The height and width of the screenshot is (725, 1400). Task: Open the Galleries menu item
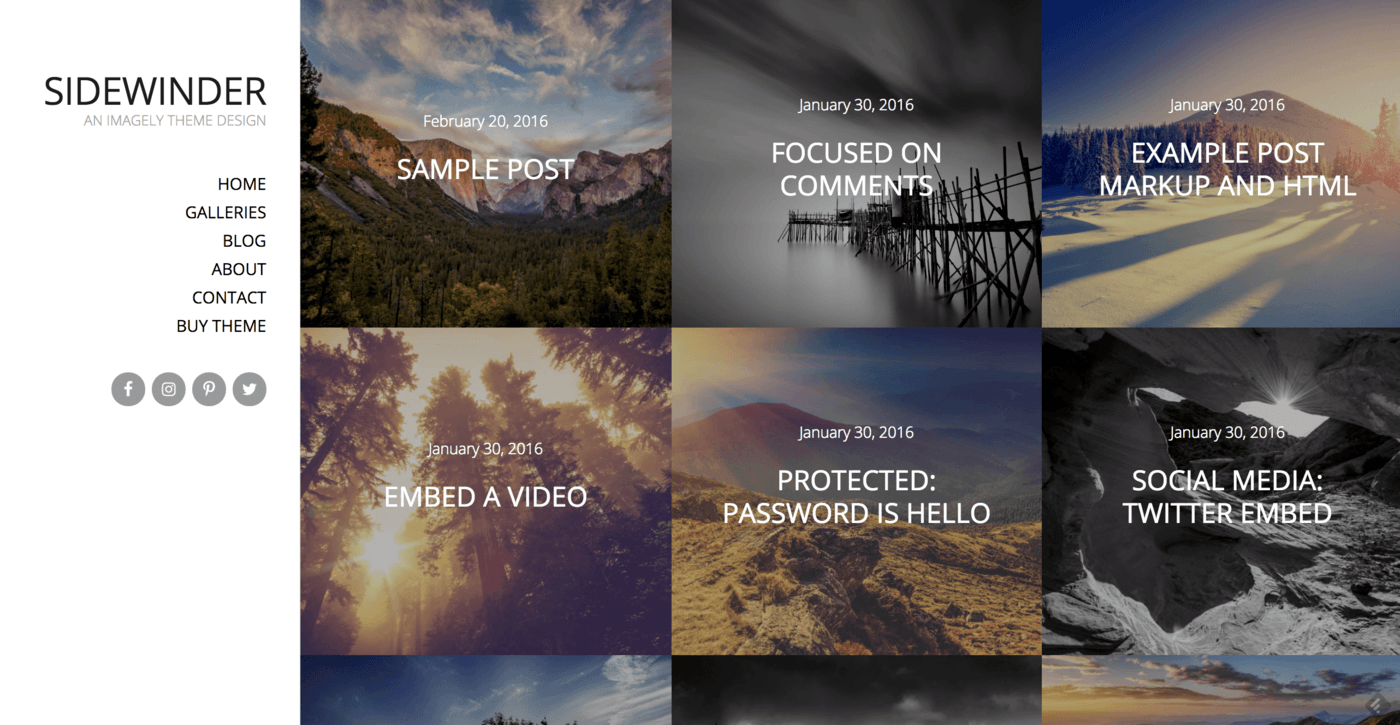click(225, 212)
